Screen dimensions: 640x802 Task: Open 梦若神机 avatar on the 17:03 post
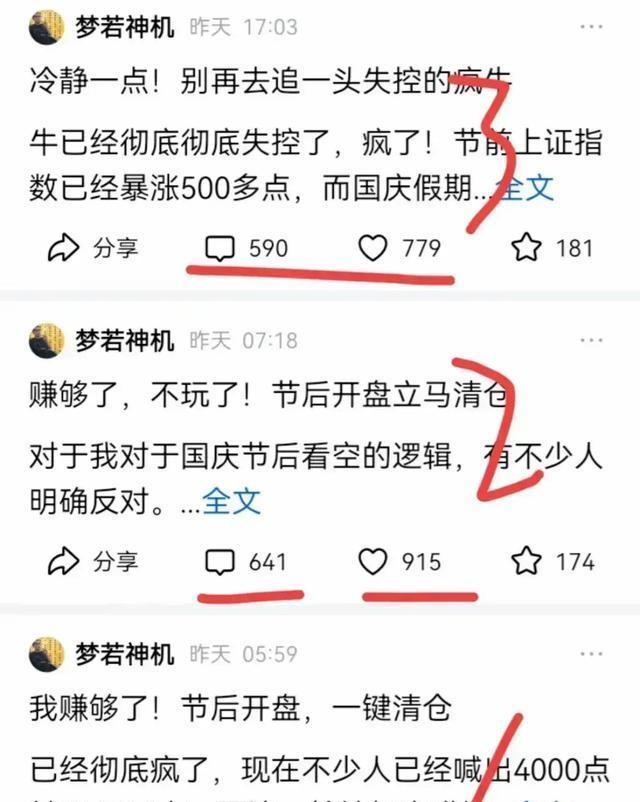tap(46, 28)
